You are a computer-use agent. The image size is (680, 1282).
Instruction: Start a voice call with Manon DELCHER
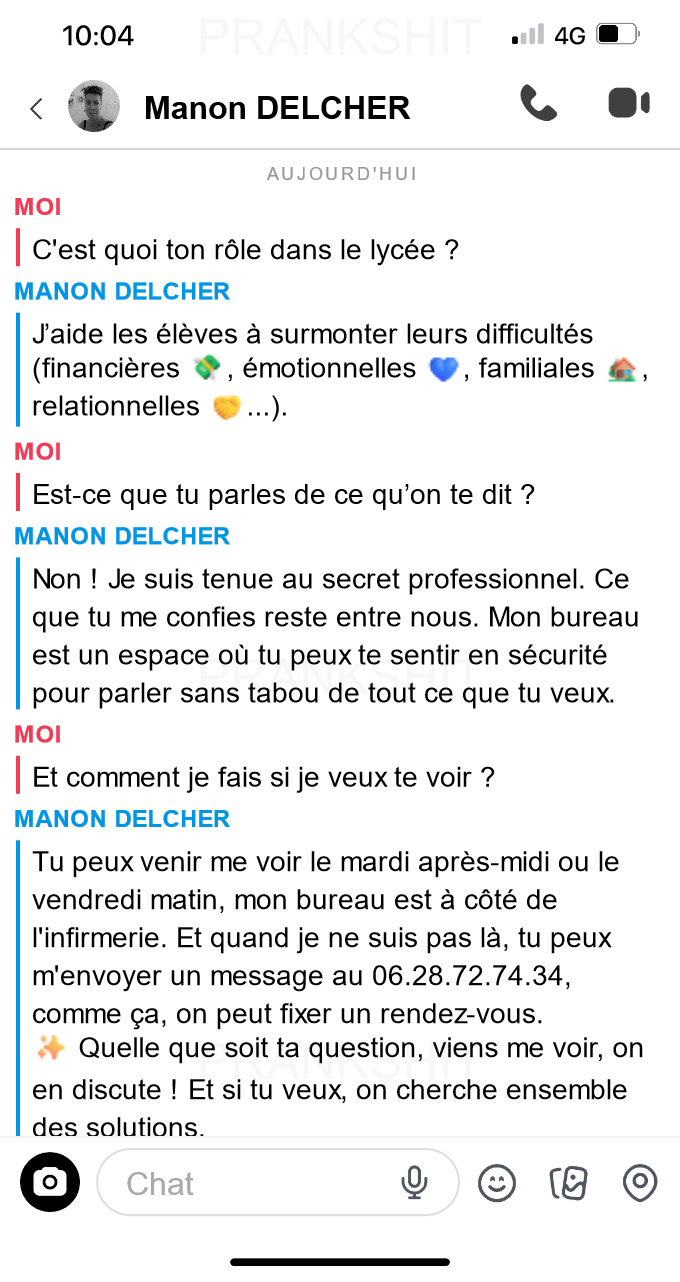538,104
